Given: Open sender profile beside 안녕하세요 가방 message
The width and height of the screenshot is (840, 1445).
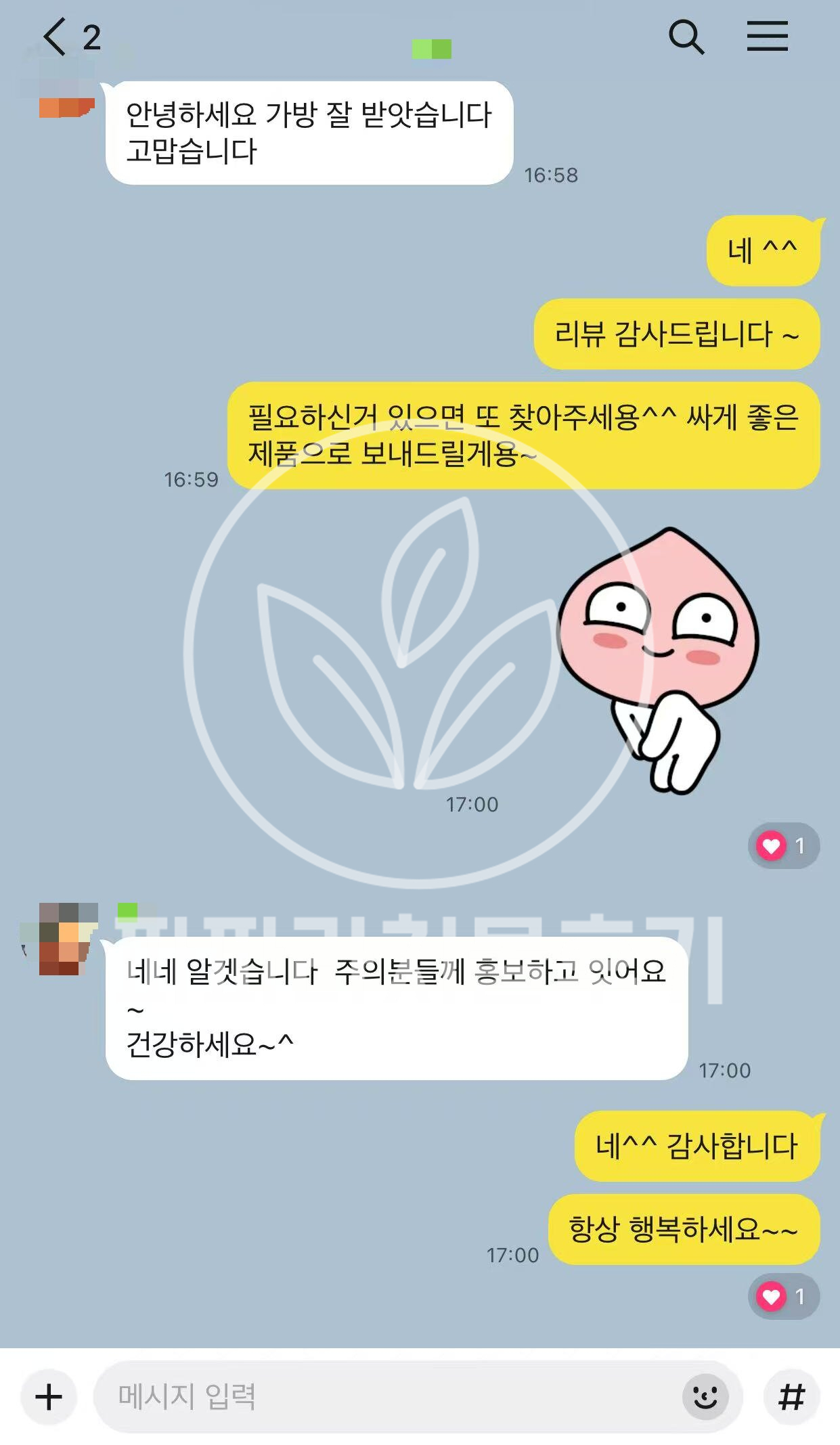Looking at the screenshot, I should coord(61,88).
